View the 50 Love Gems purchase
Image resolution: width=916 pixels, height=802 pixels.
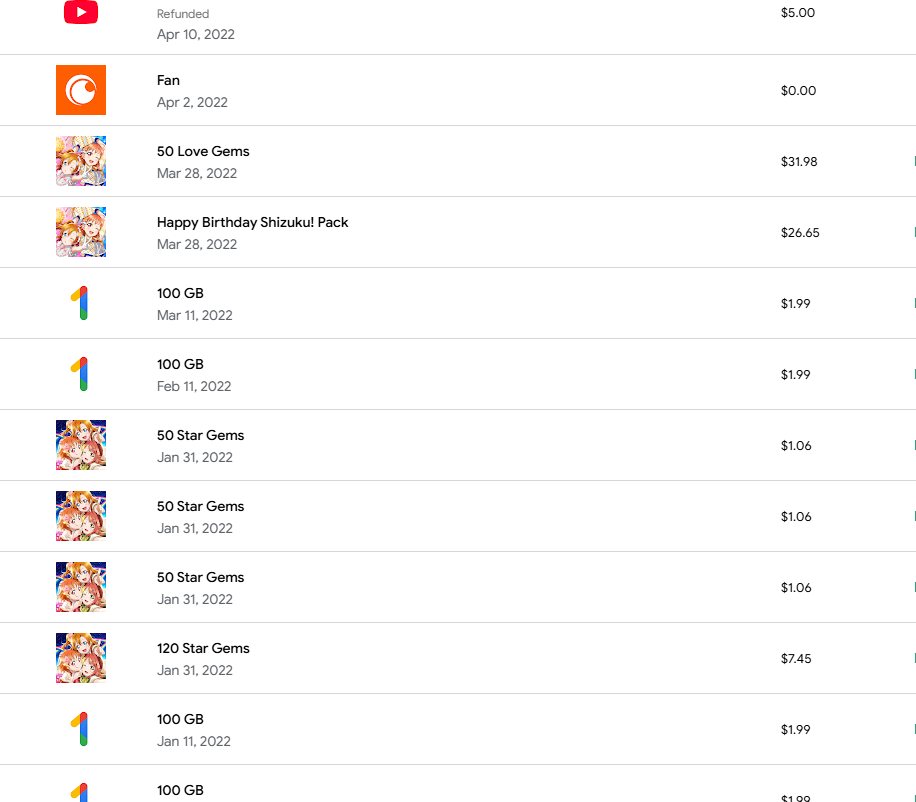click(203, 161)
